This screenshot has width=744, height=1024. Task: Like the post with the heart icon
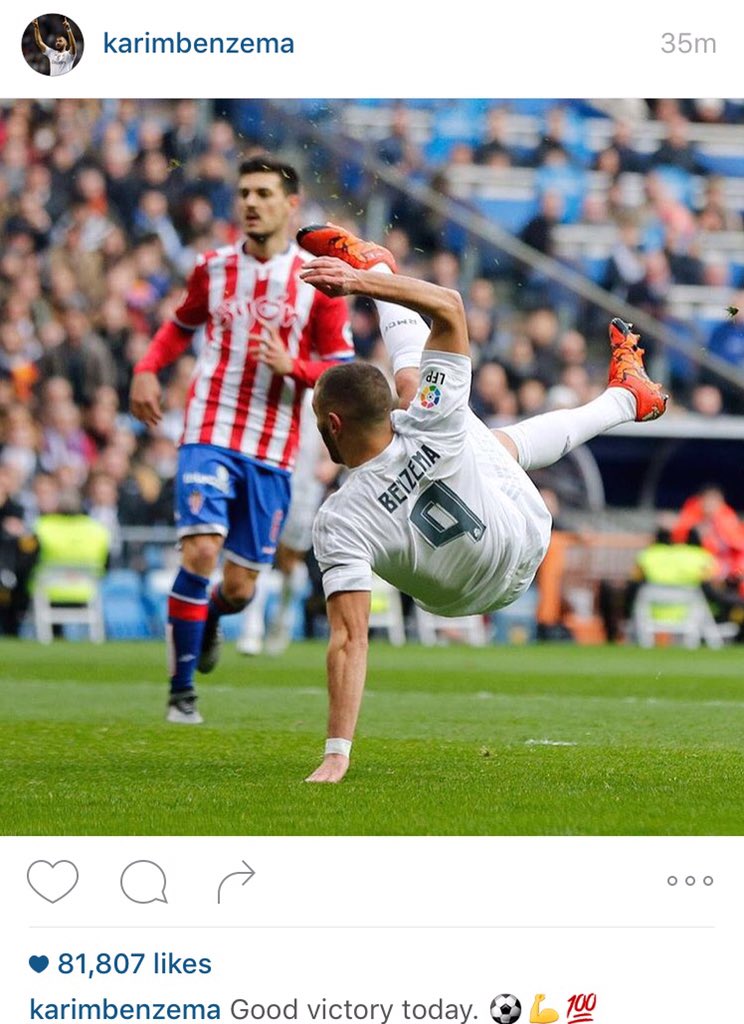pyautogui.click(x=52, y=881)
